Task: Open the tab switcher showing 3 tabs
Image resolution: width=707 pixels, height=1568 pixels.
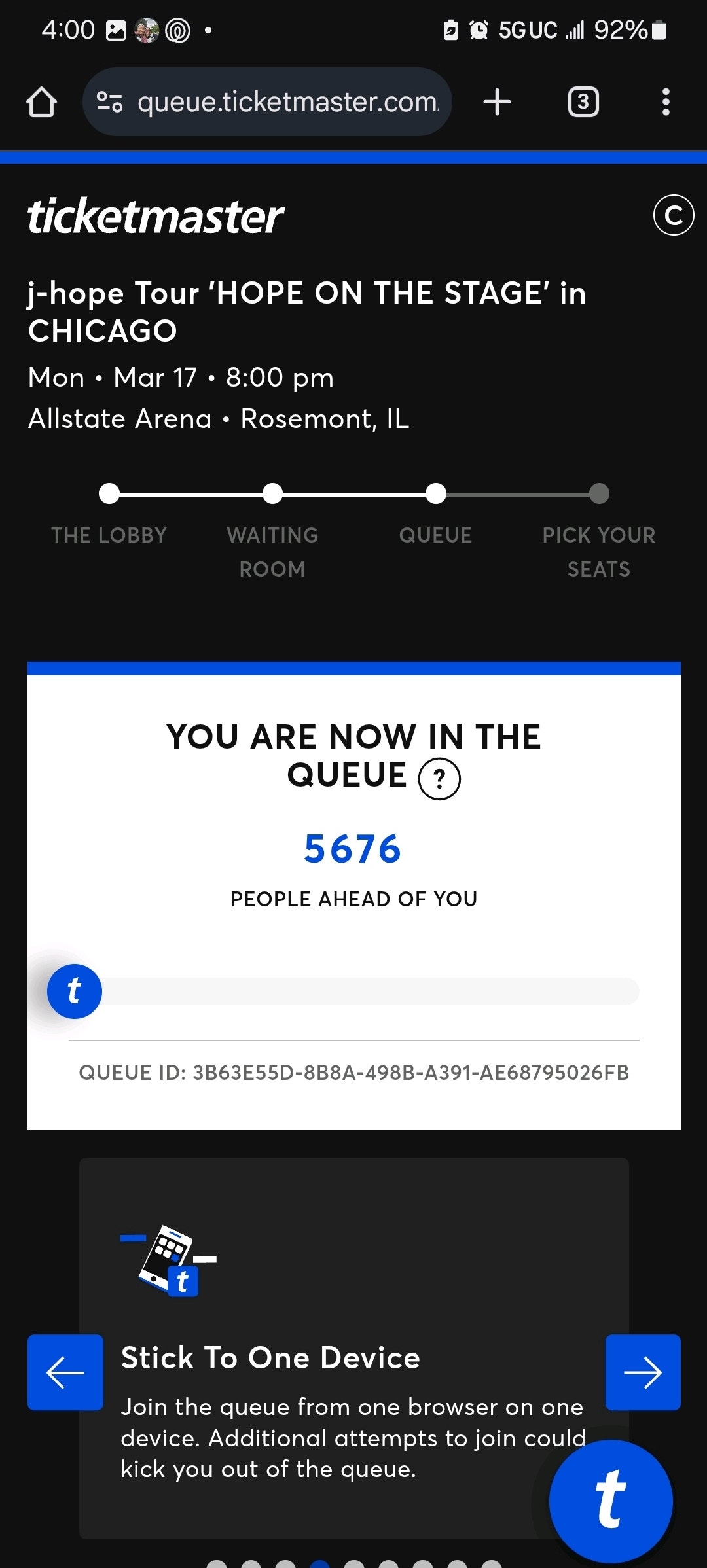Action: click(583, 102)
